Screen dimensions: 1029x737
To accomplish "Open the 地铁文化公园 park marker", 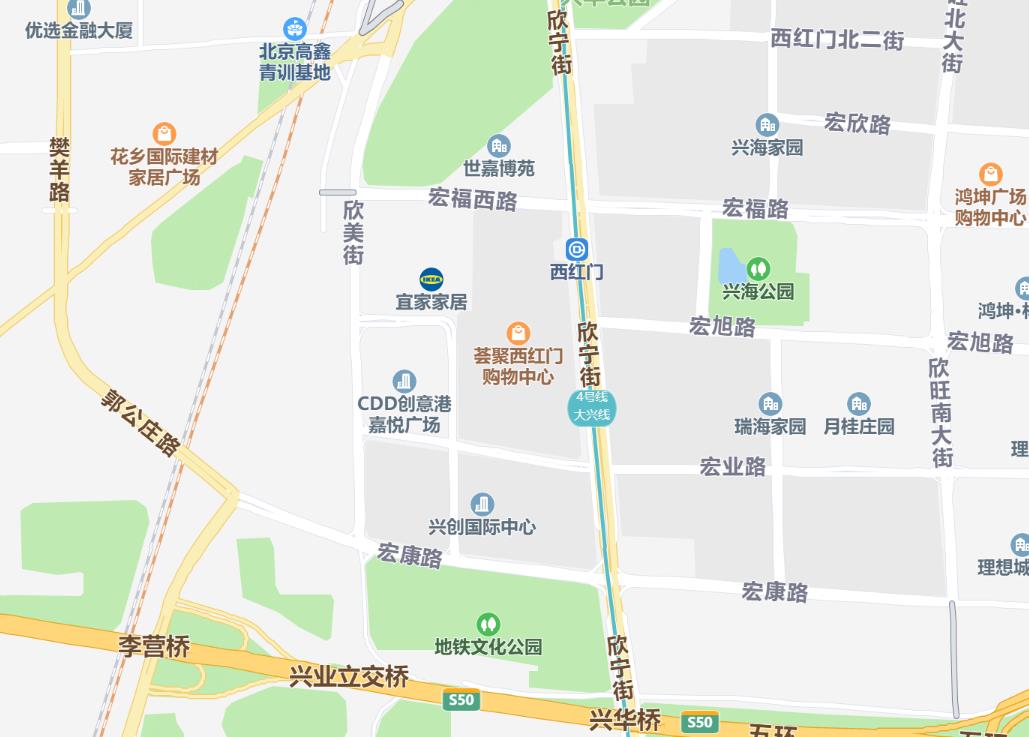I will [488, 625].
